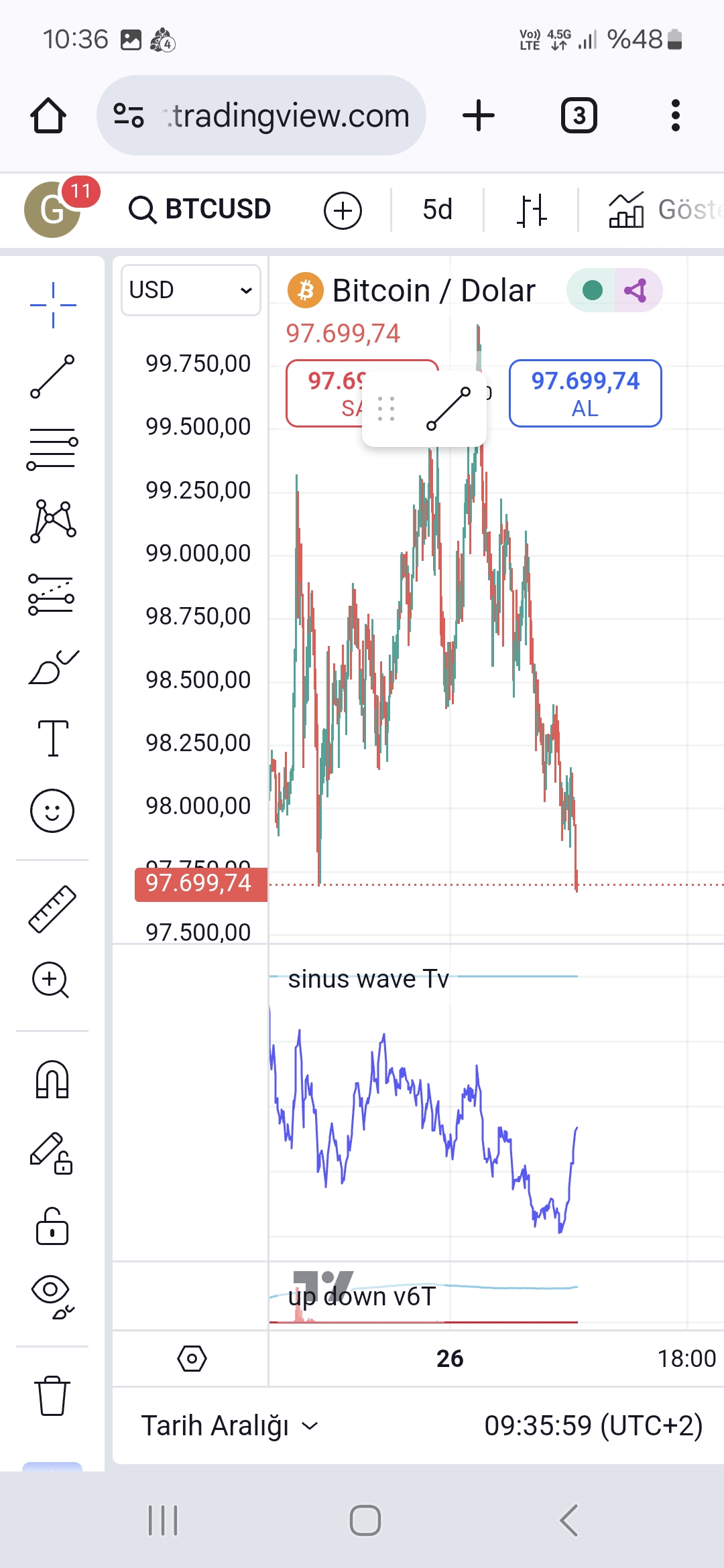Open the browser tab switcher
724x1568 pixels.
click(x=579, y=115)
